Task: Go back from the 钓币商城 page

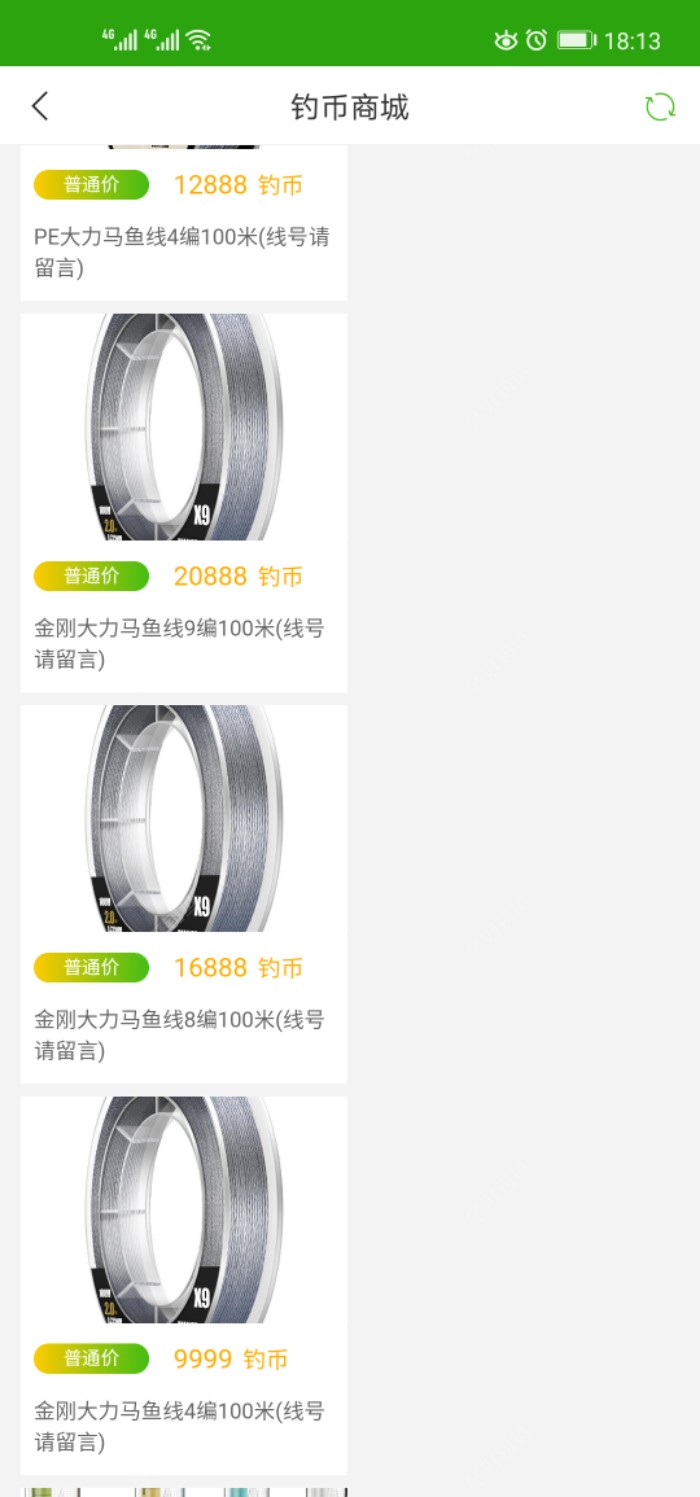Action: point(40,106)
